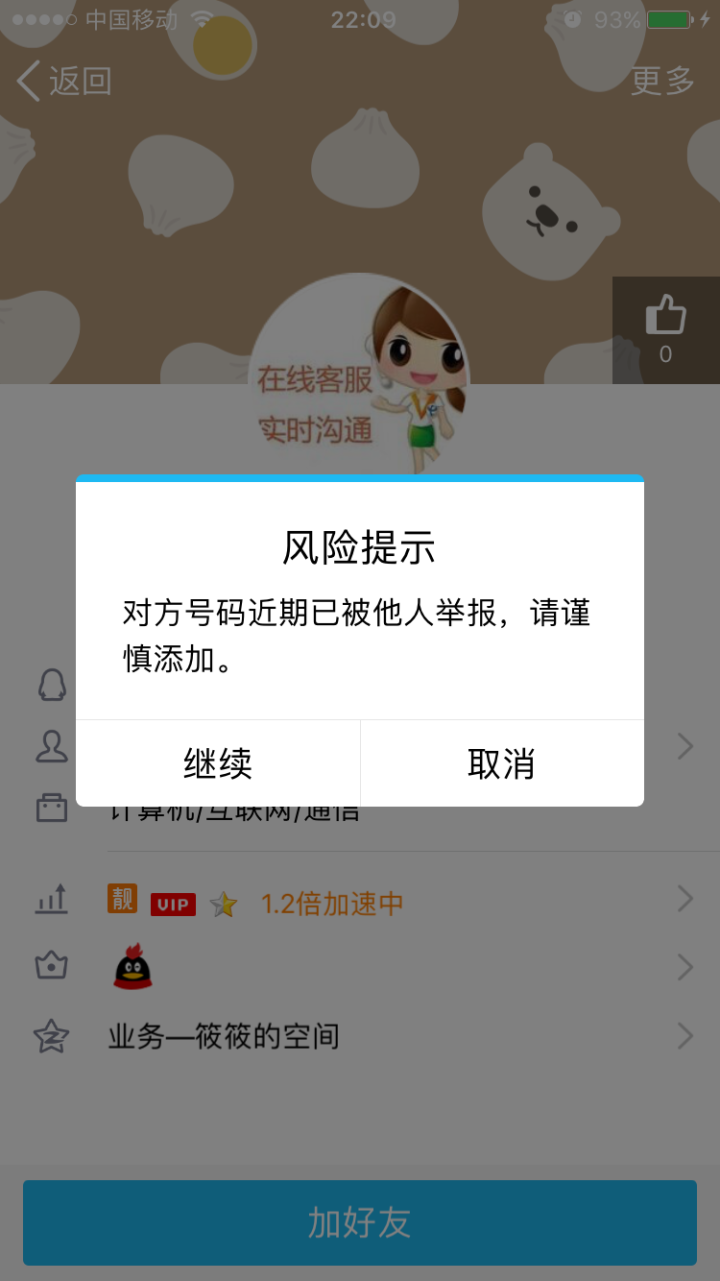
Task: Tap the 加好友 button
Action: [360, 1223]
